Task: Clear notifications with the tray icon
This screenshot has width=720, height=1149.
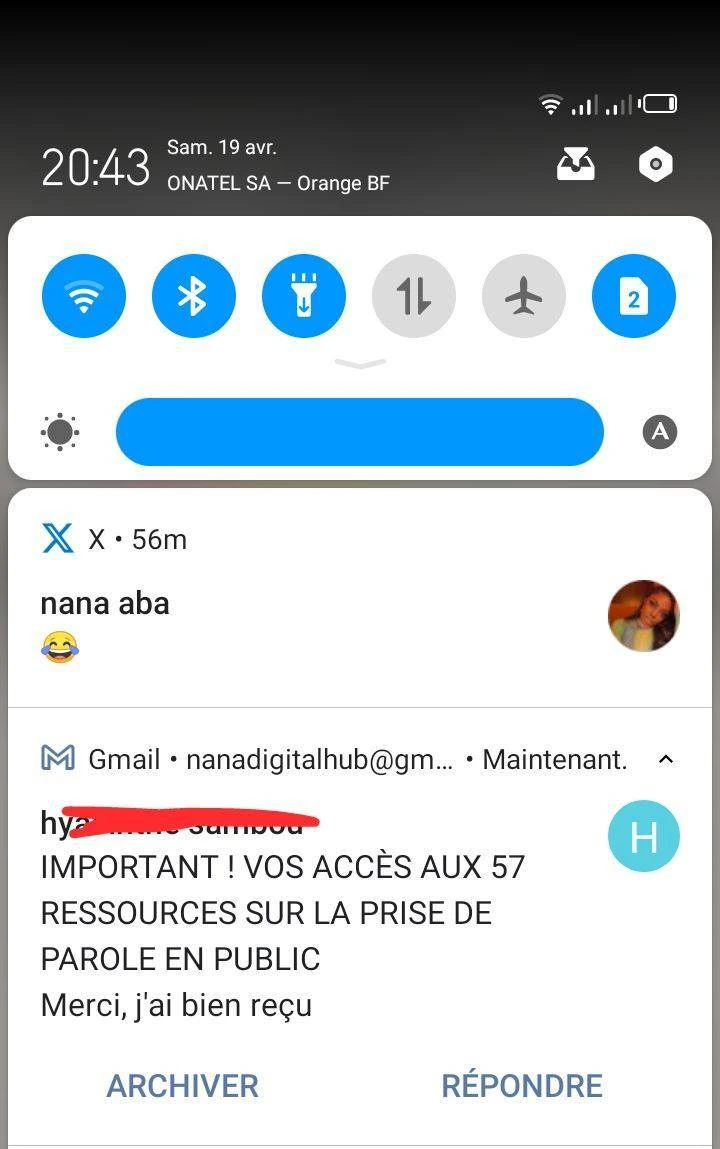Action: pyautogui.click(x=576, y=164)
